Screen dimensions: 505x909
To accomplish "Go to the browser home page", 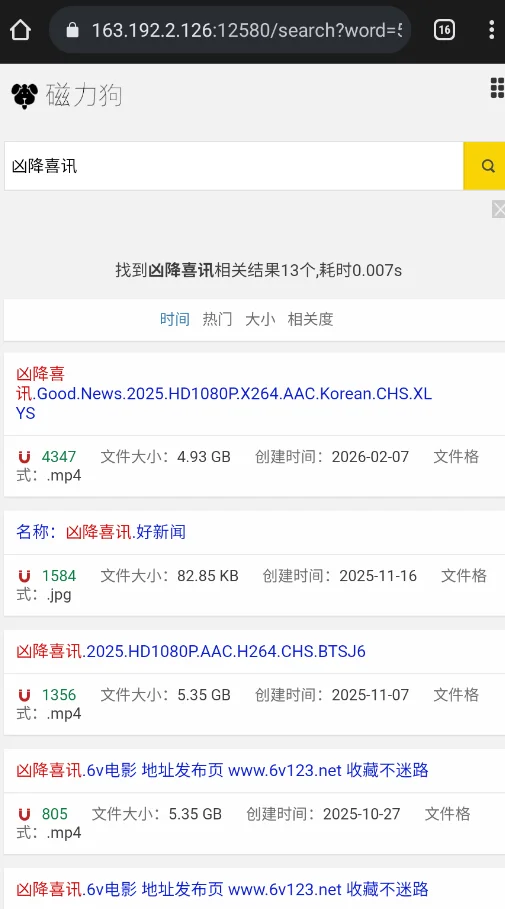I will (x=20, y=30).
